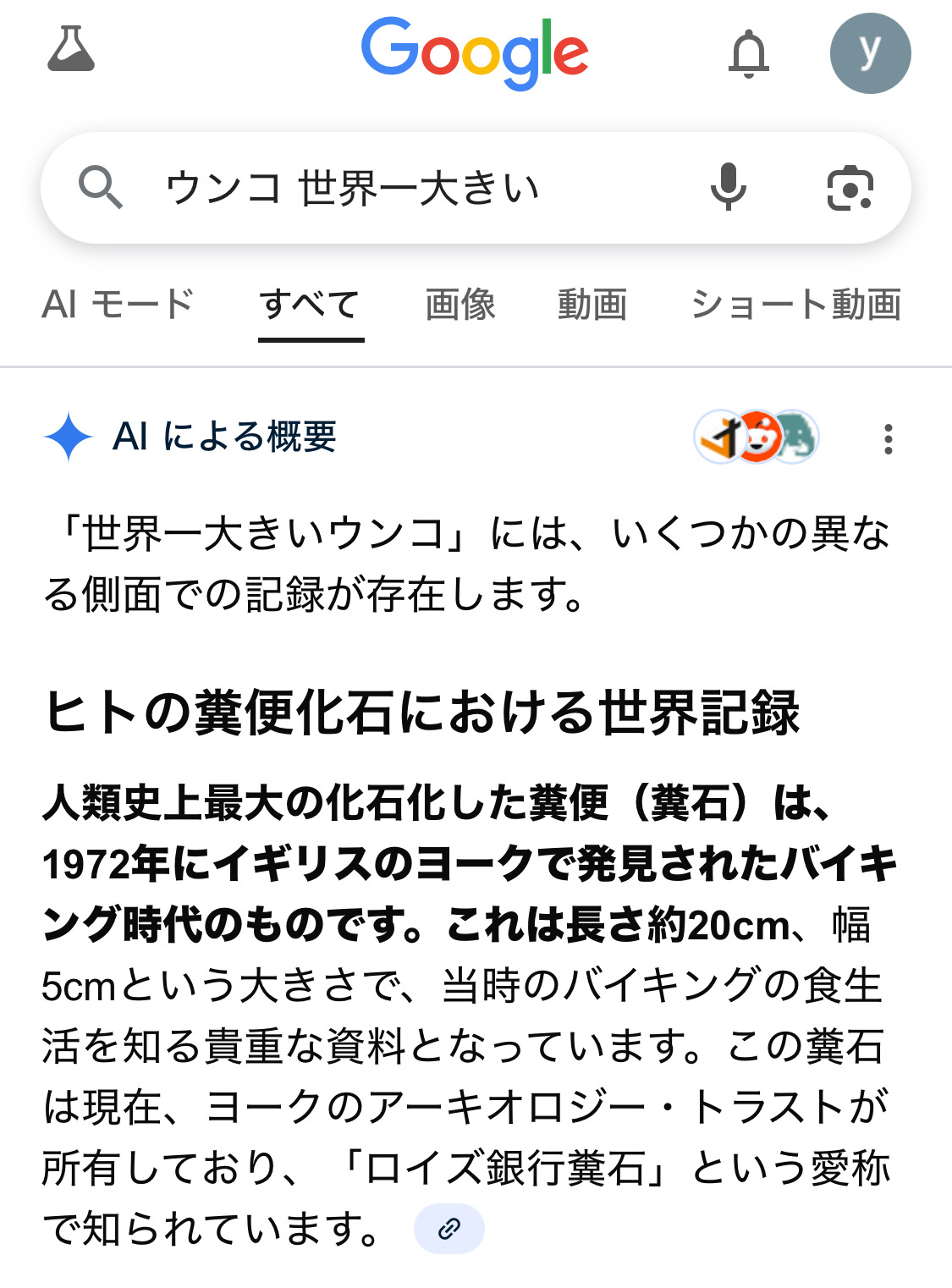Open Google Lens camera search
Image resolution: width=952 pixels, height=1288 pixels.
tap(849, 188)
